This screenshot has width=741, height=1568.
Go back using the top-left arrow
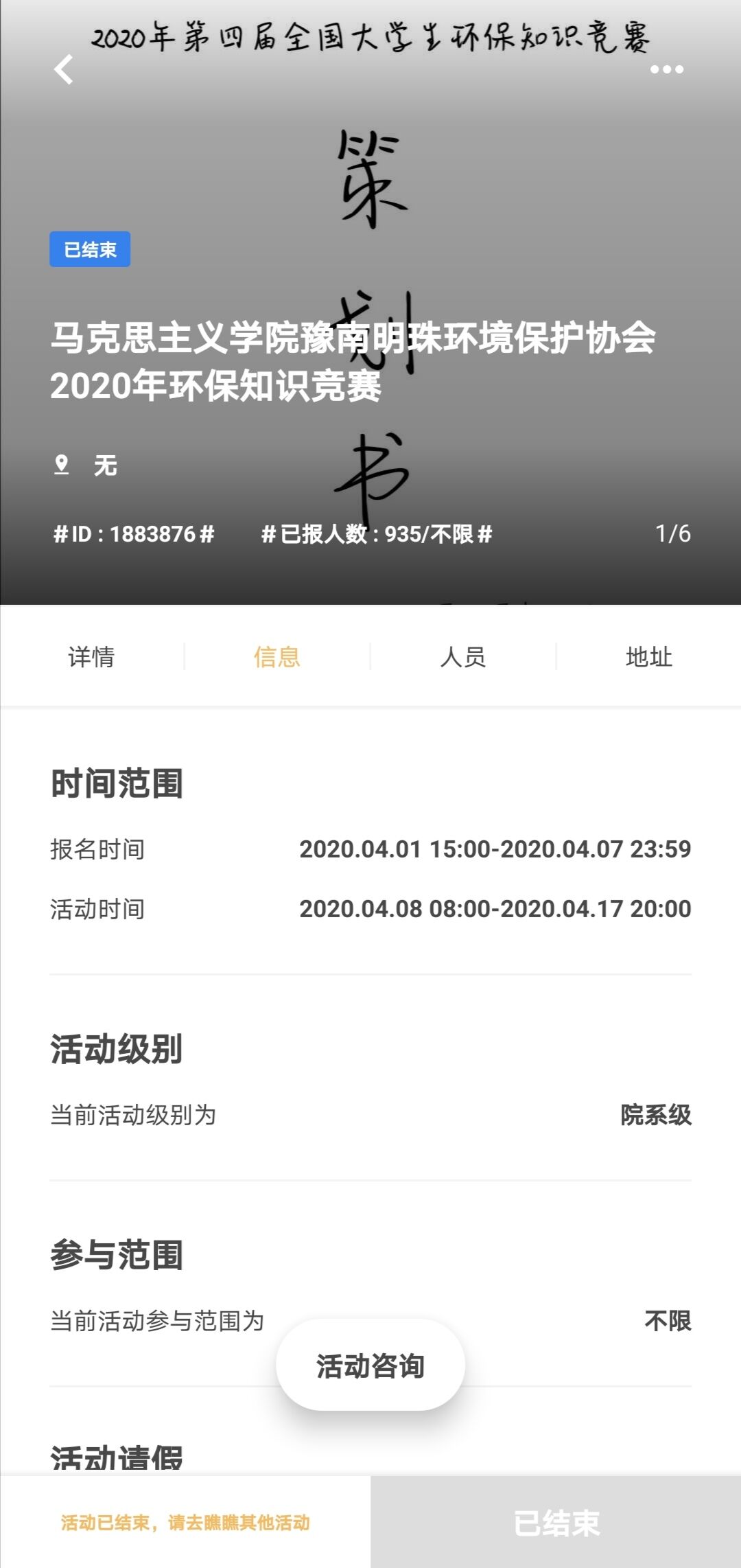point(64,69)
